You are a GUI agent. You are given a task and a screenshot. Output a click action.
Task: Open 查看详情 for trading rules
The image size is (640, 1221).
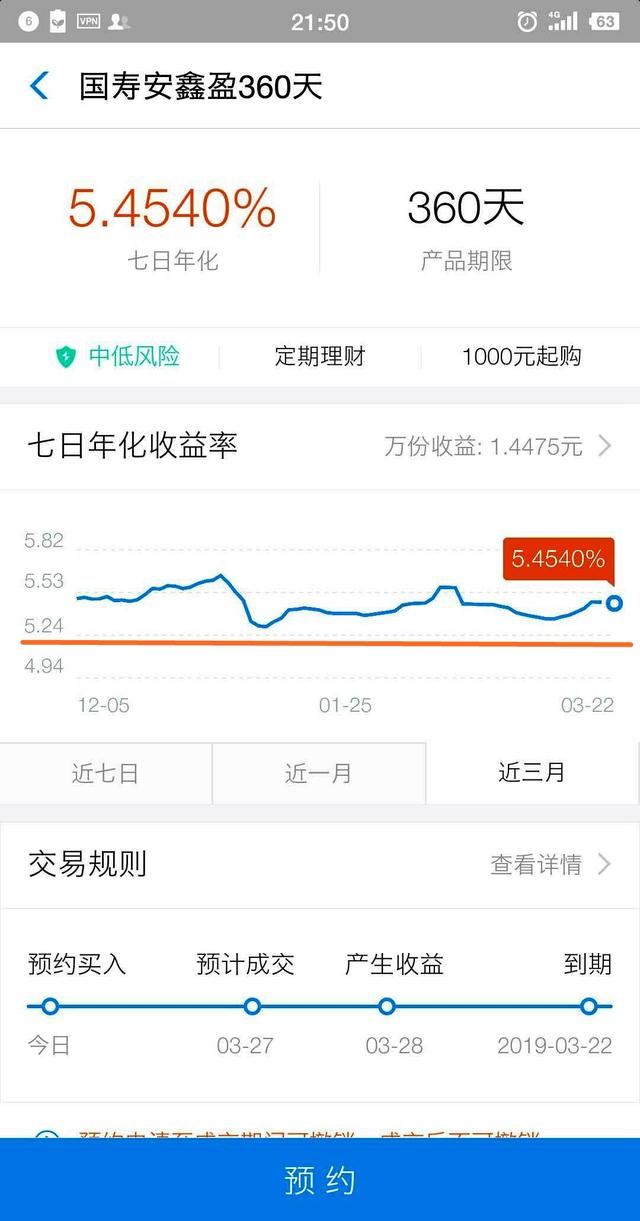[x=550, y=864]
